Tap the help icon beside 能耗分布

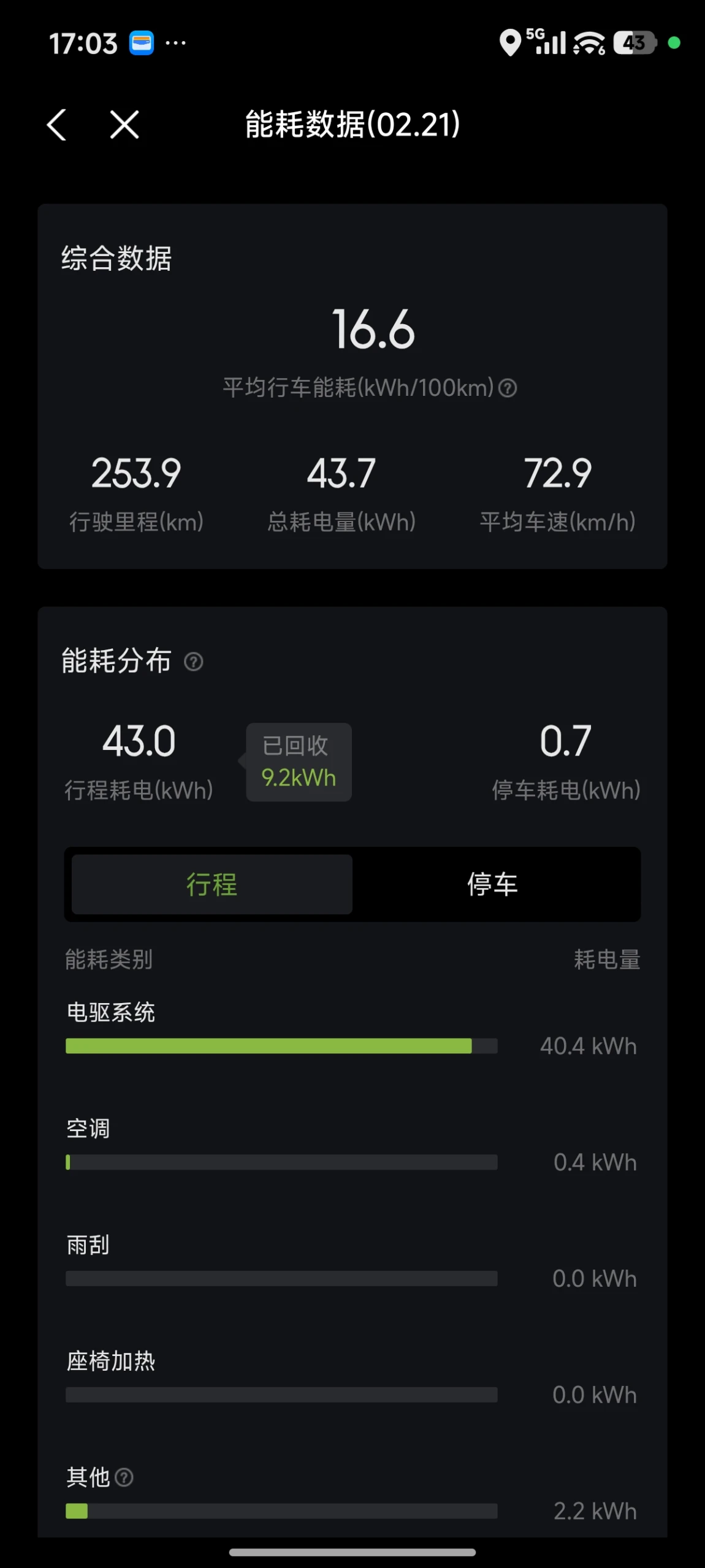point(194,662)
